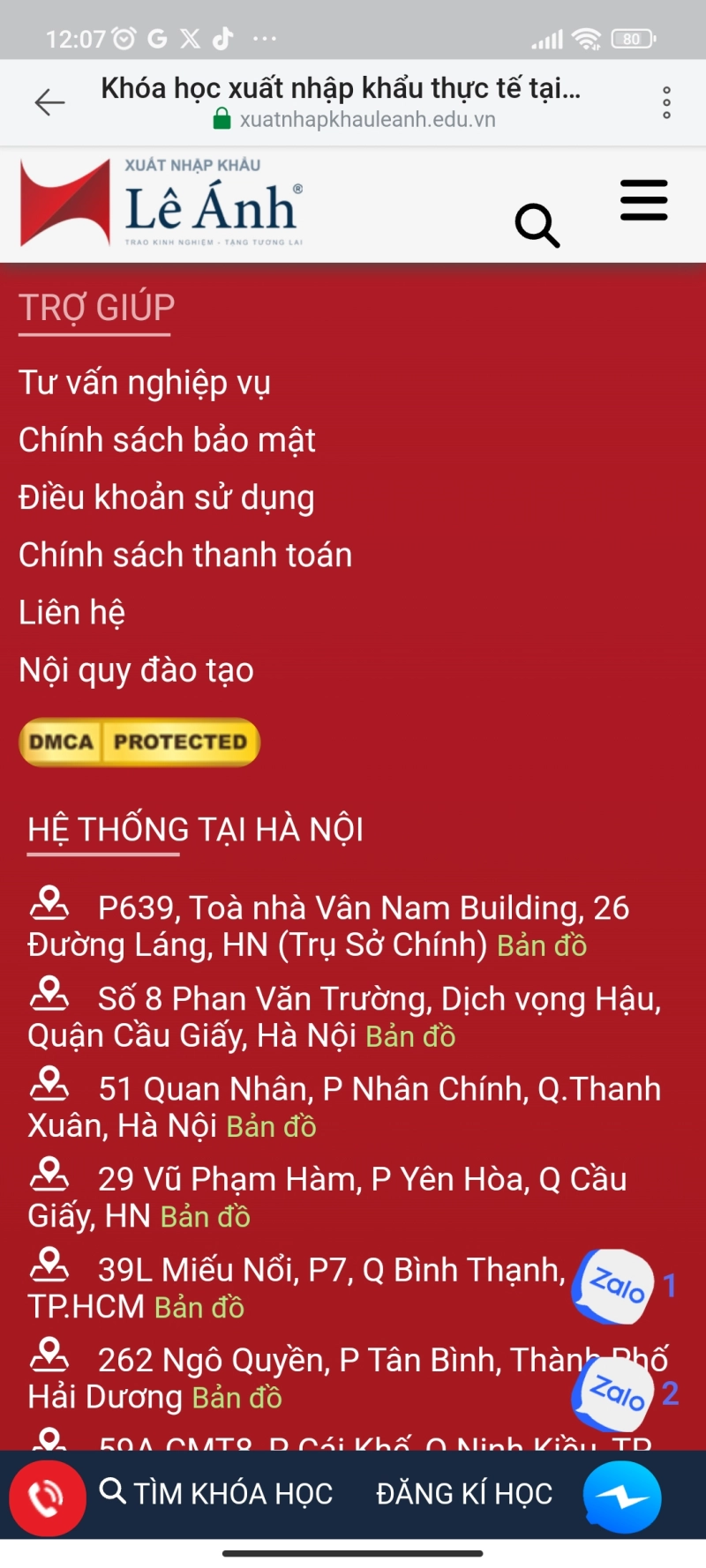Chat via Zalo 1 button
Viewport: 706px width, 1568px height.
(614, 1286)
